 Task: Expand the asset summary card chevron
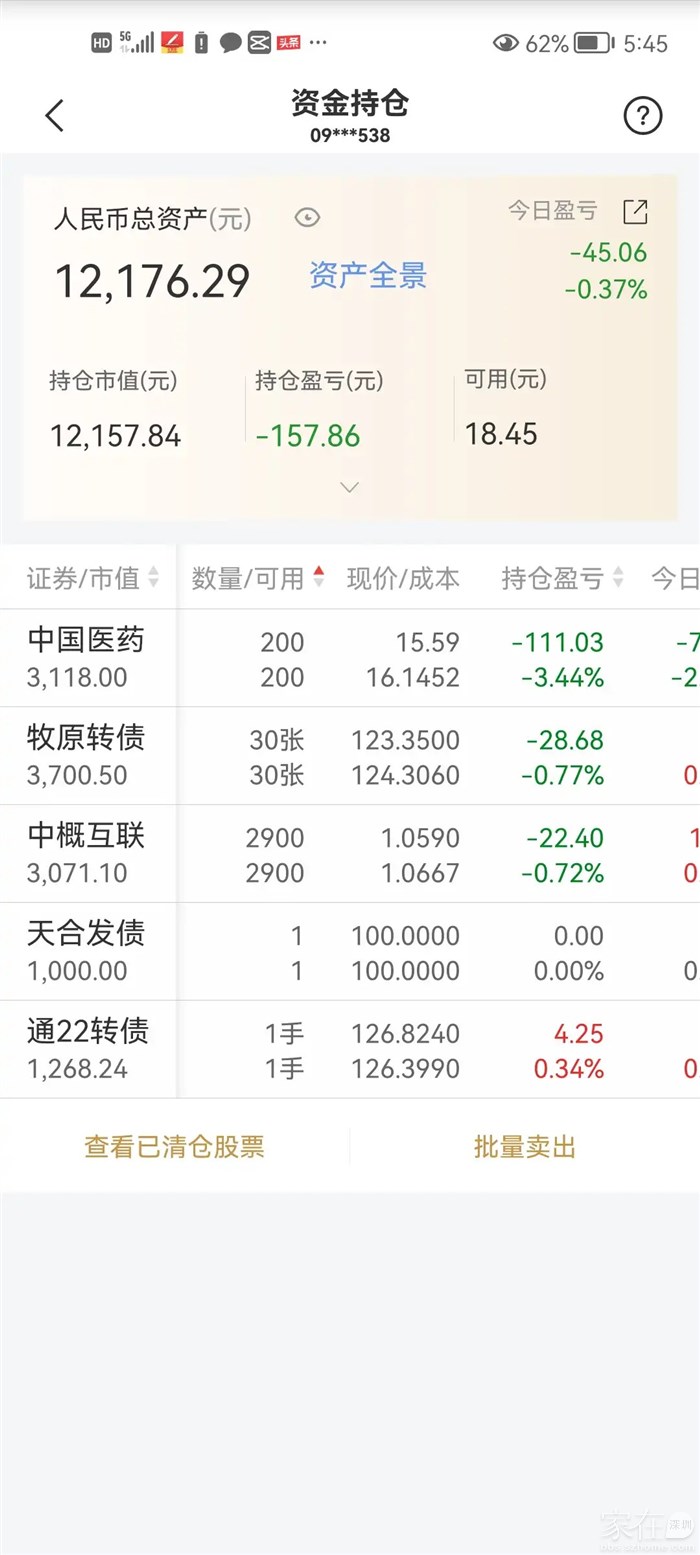coord(349,487)
